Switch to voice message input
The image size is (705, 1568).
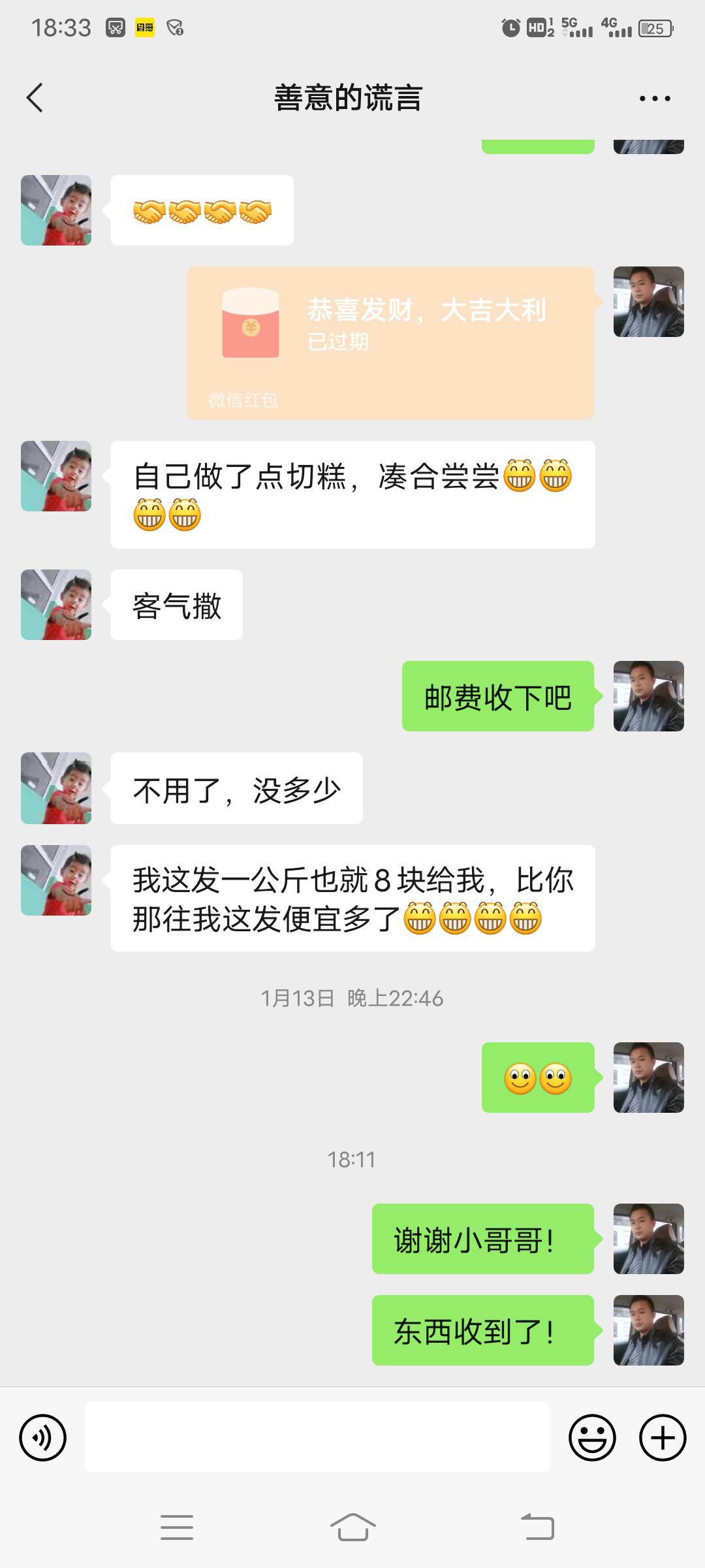(43, 1437)
